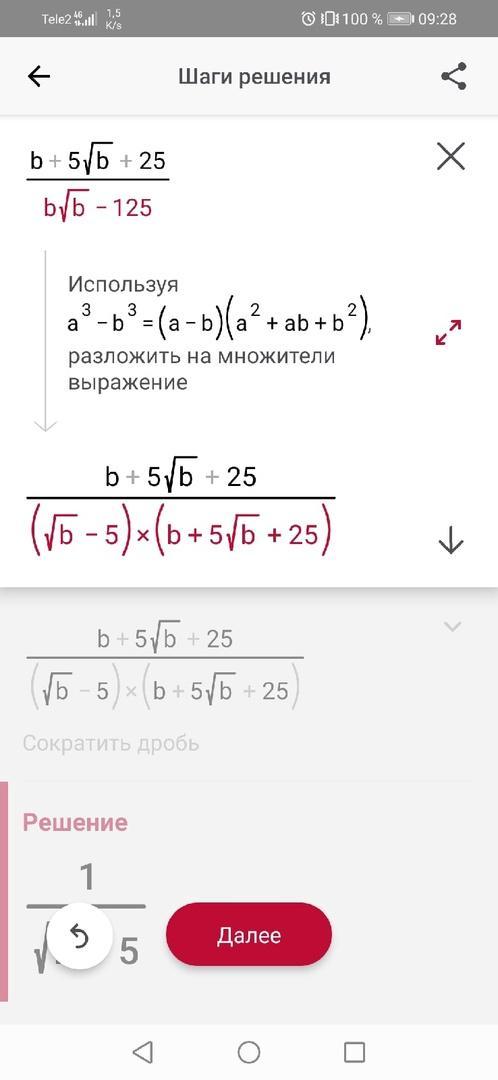The image size is (498, 1080).
Task: Tap the system home button
Action: [249, 1052]
